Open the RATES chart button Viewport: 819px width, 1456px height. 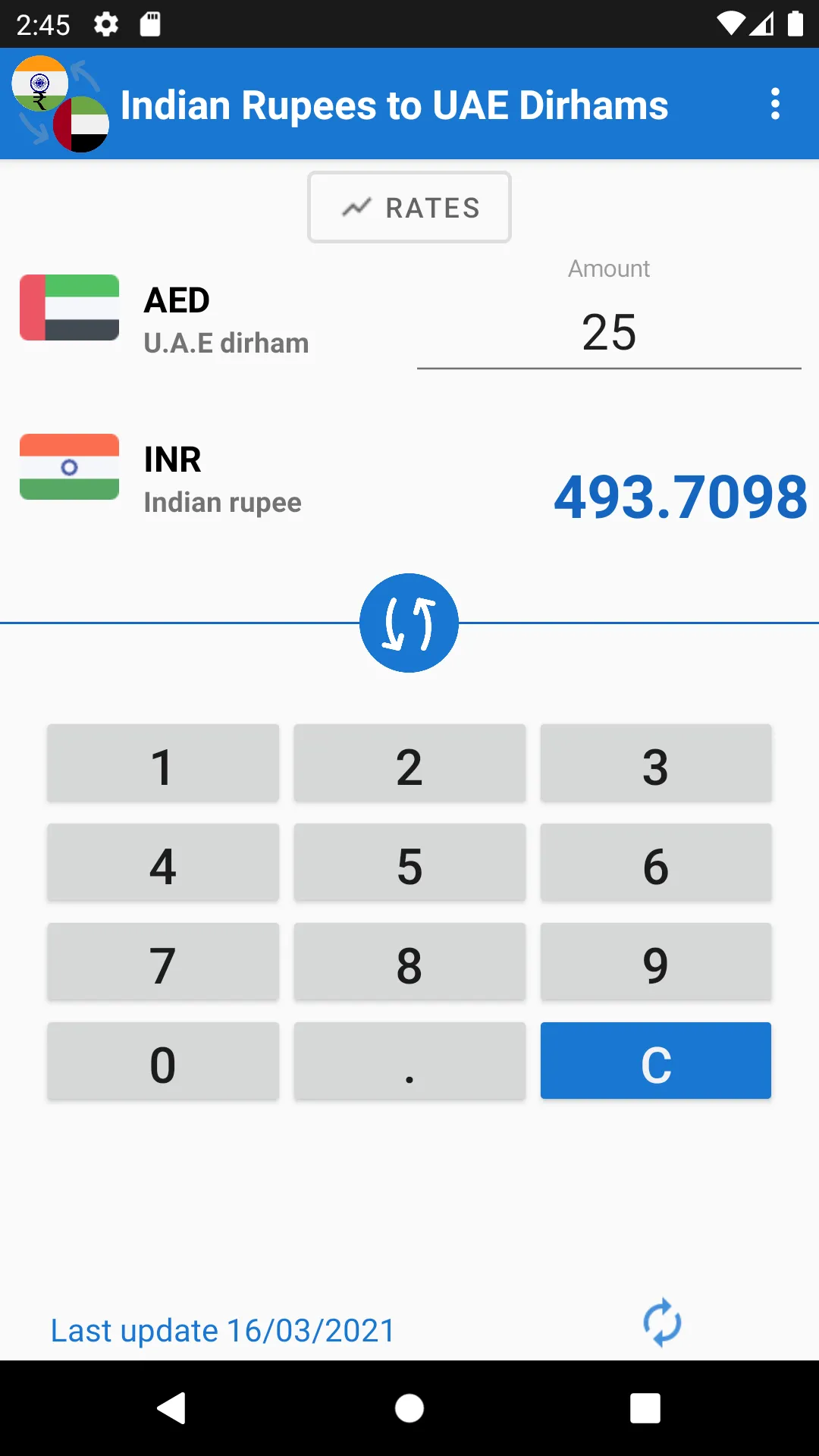(x=409, y=207)
